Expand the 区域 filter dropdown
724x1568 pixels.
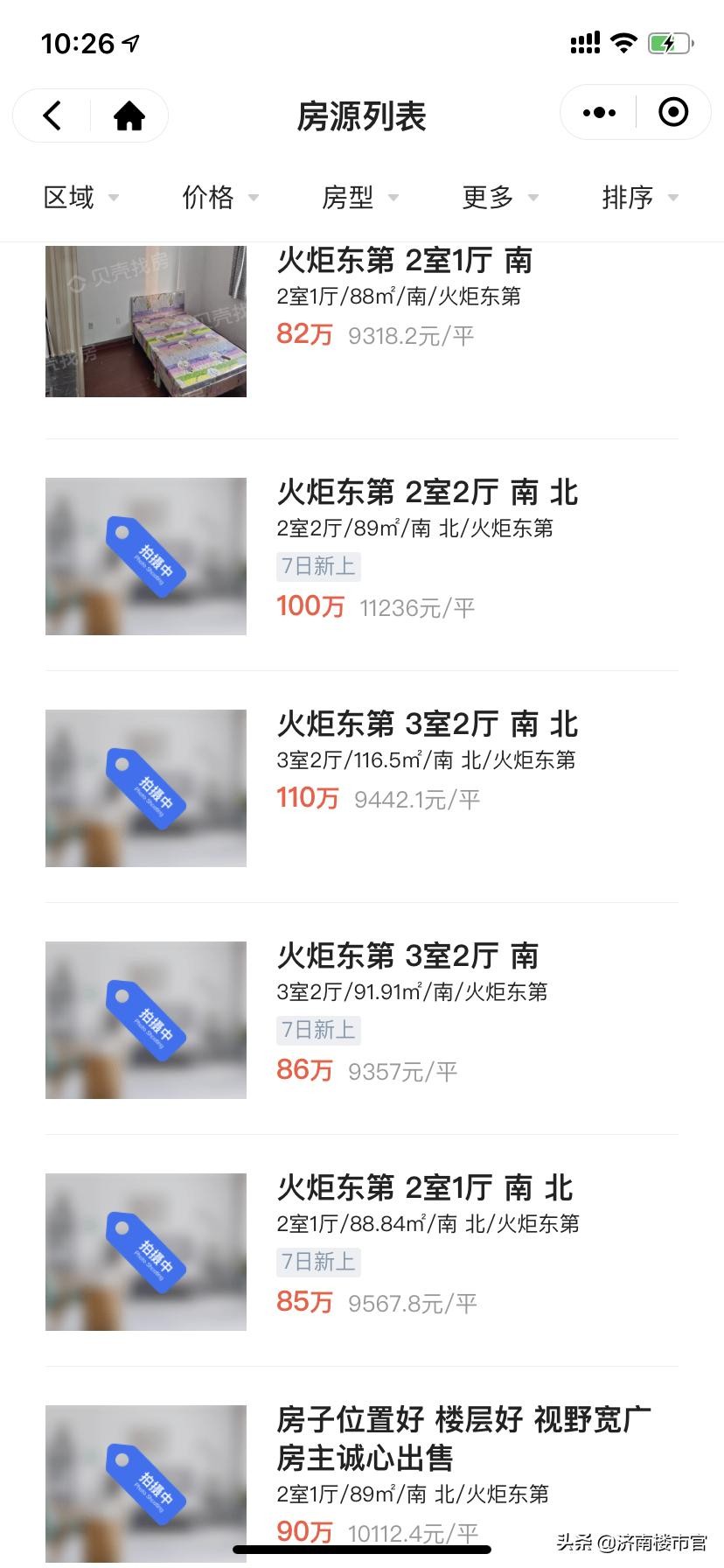(x=80, y=198)
